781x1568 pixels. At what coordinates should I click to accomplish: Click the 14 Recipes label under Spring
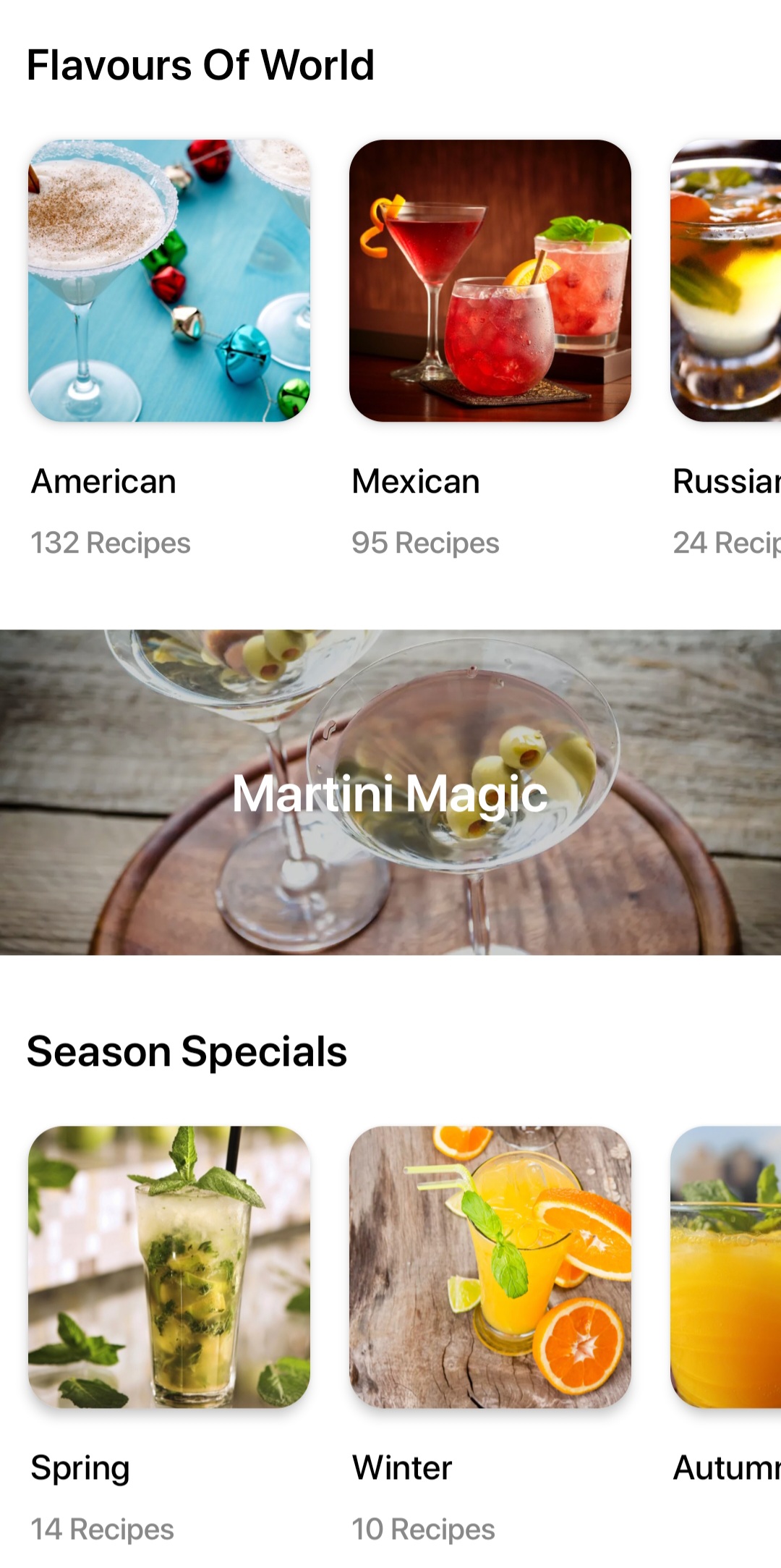[x=101, y=1529]
